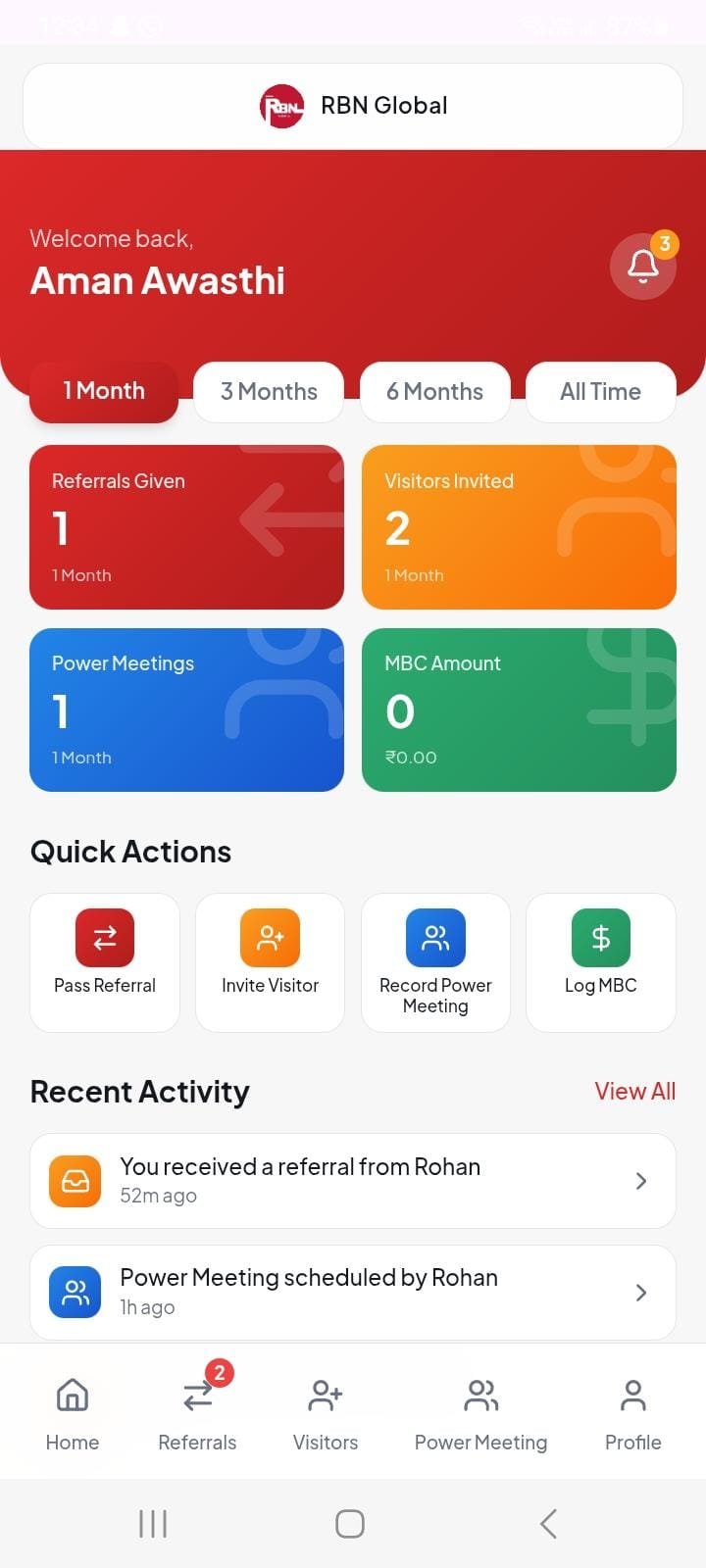The width and height of the screenshot is (706, 1568).
Task: Select the Pass Referral quick action icon
Action: 105,937
